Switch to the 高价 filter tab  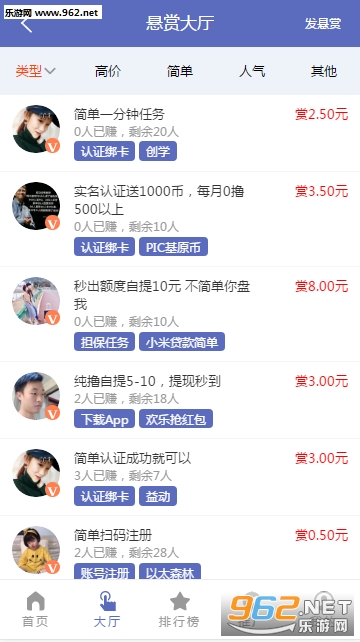pos(108,71)
